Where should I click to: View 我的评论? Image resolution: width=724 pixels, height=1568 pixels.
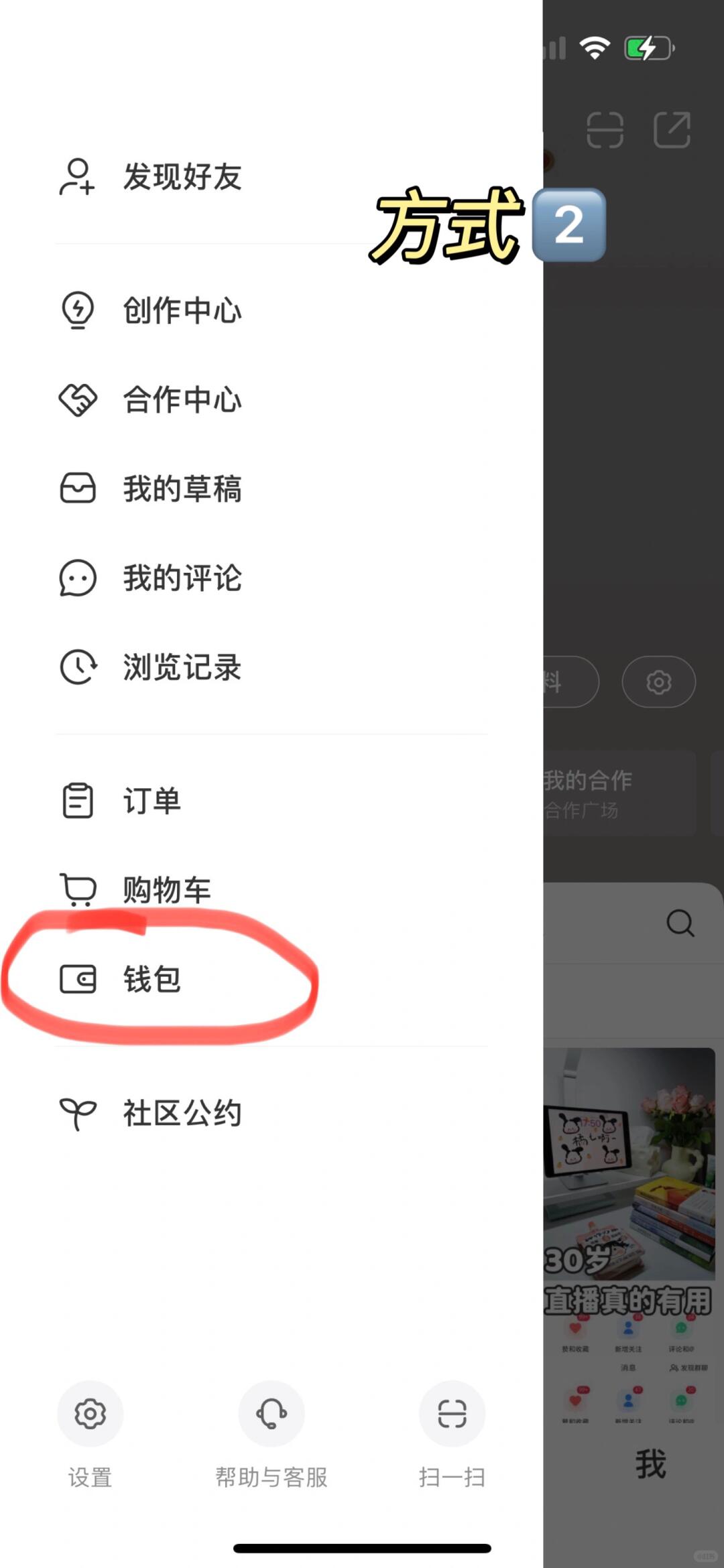point(151,578)
